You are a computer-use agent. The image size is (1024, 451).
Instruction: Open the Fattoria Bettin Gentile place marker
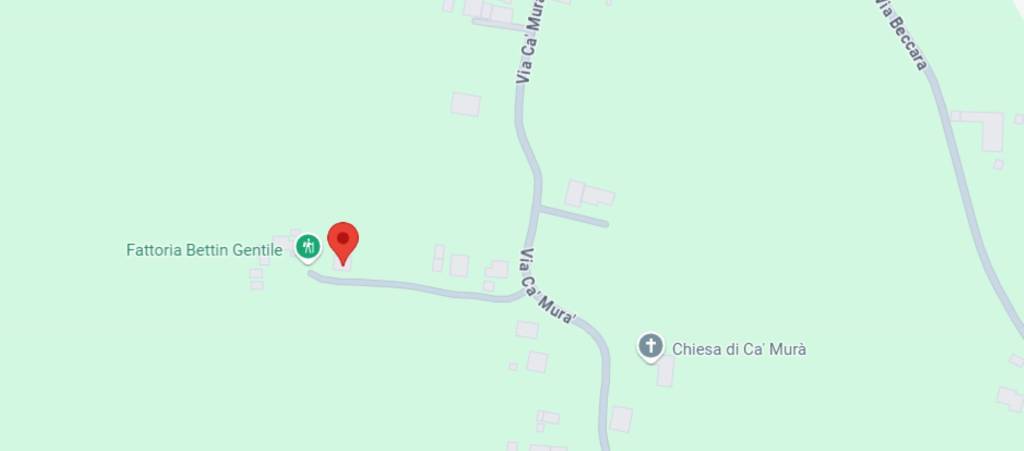point(308,245)
